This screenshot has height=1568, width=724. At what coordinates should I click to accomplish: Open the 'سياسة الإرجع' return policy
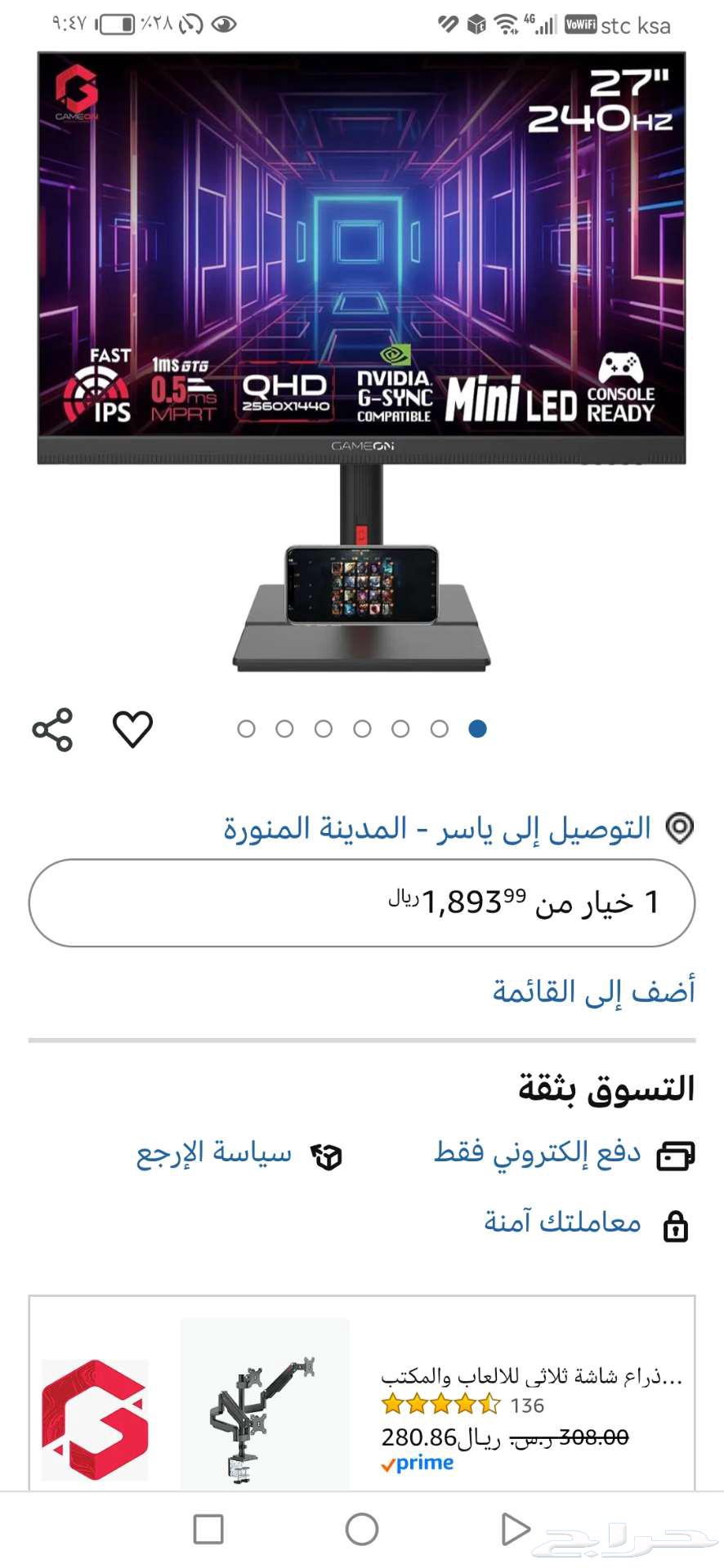pos(212,1154)
